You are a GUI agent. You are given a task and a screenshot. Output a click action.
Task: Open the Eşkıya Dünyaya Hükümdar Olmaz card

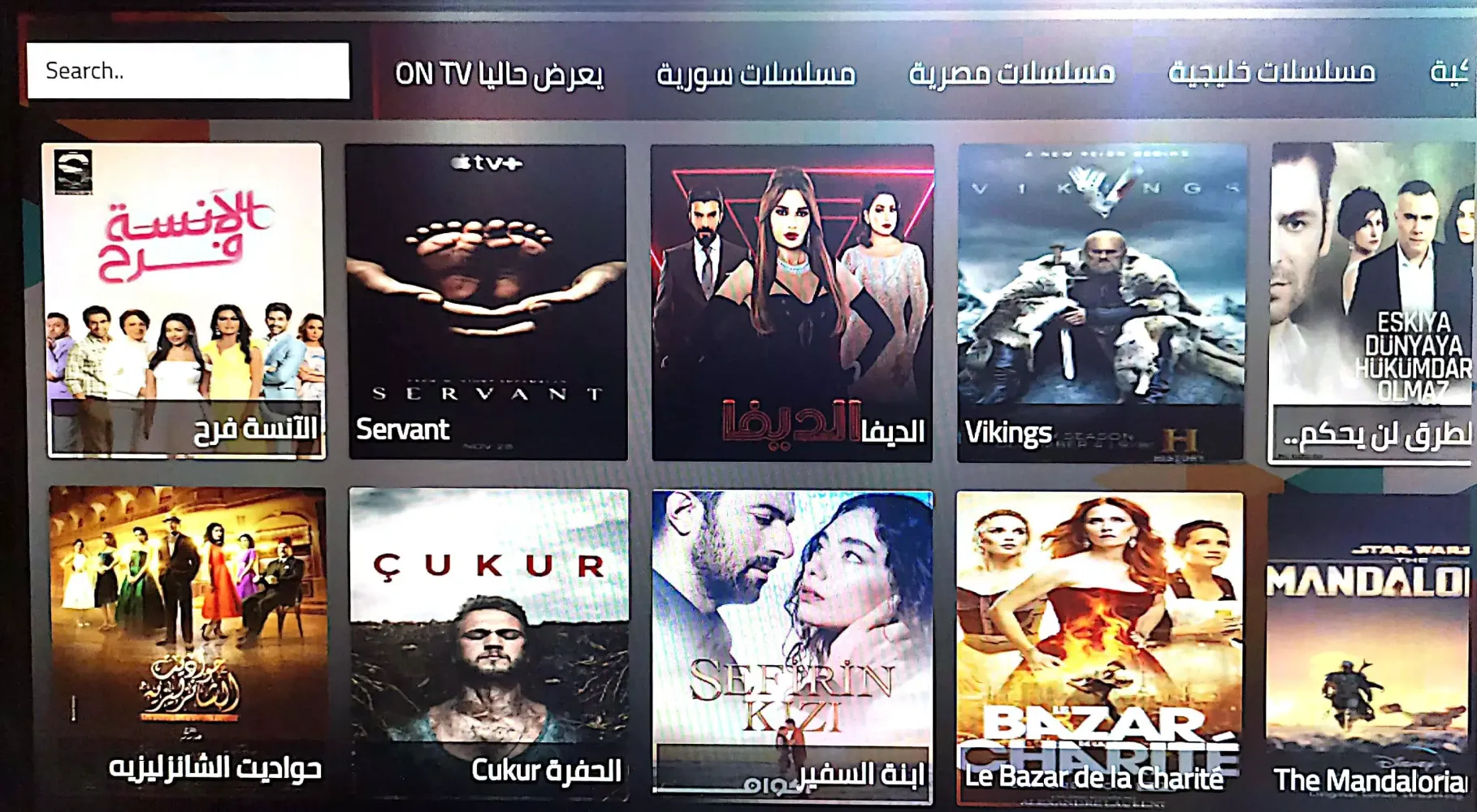point(1373,302)
